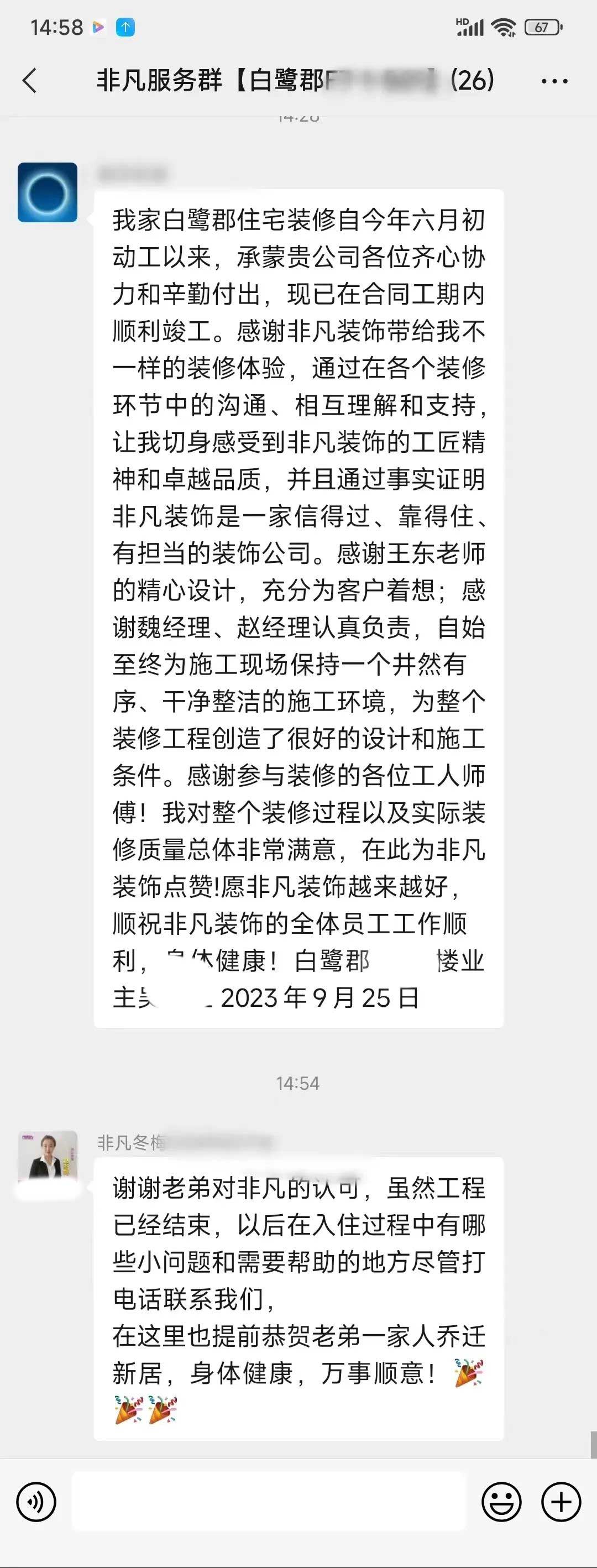This screenshot has width=597, height=1568.
Task: Open the group chat's three-dot menu
Action: [x=554, y=81]
